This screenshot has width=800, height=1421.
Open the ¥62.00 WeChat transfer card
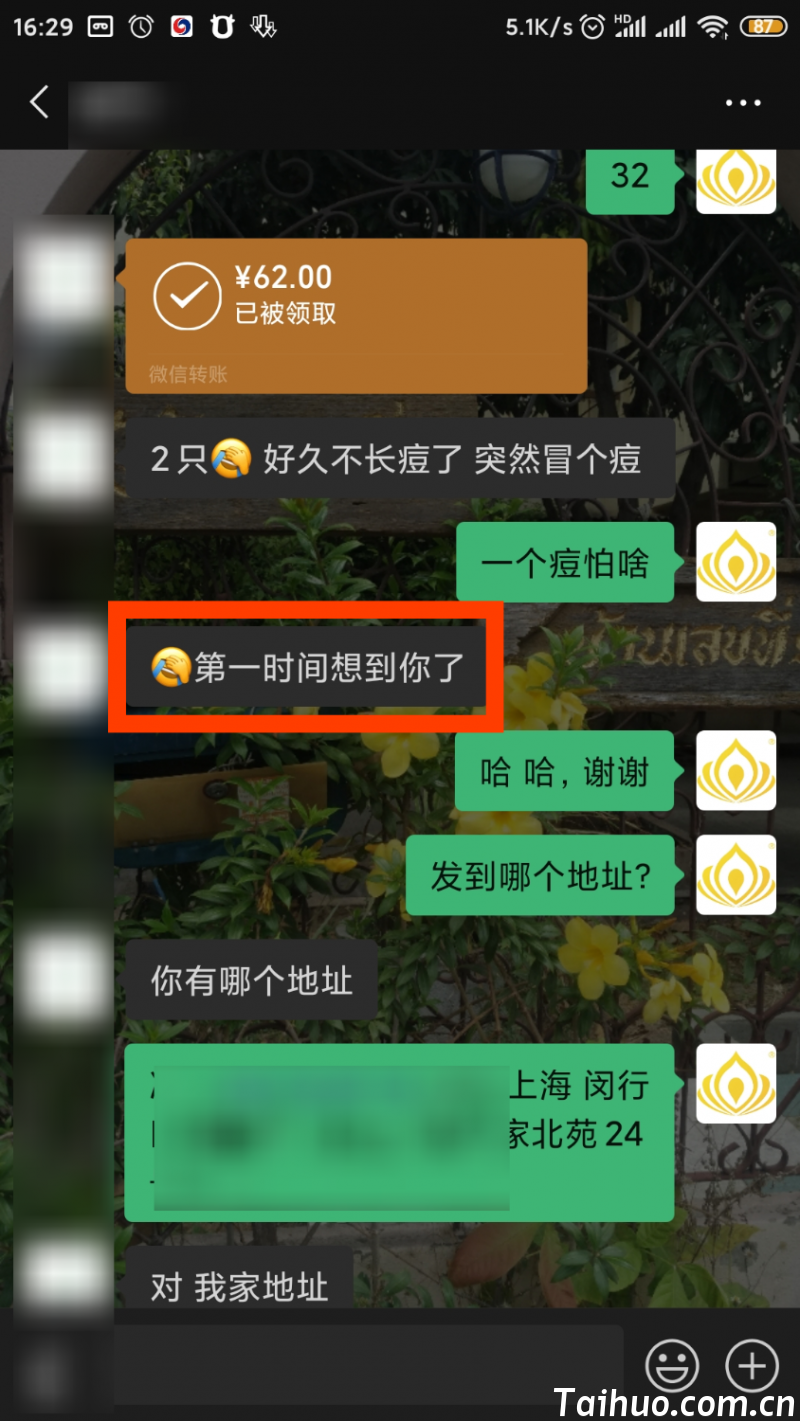[355, 315]
